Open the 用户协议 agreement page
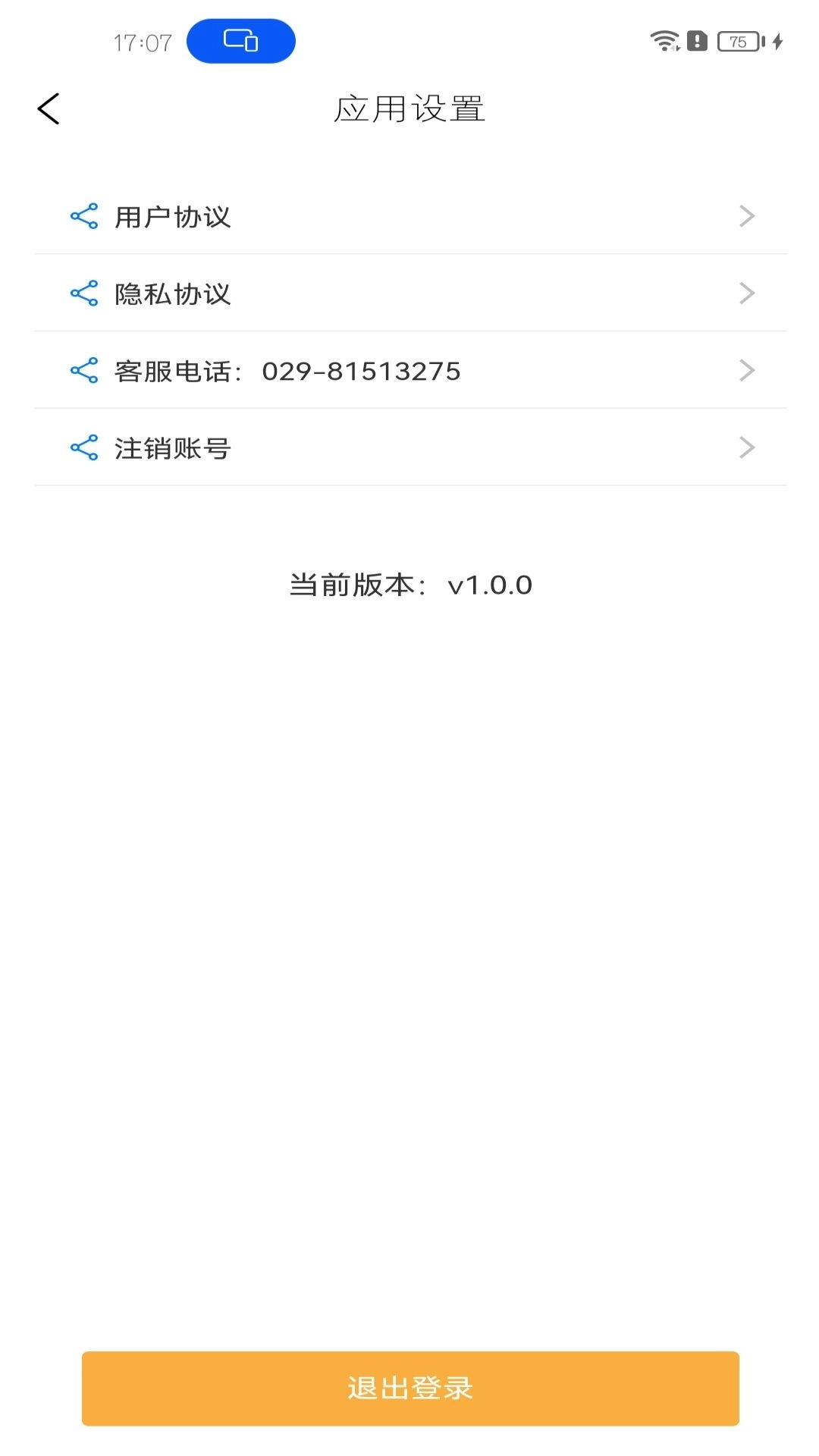The height and width of the screenshot is (1456, 819). coord(173,218)
